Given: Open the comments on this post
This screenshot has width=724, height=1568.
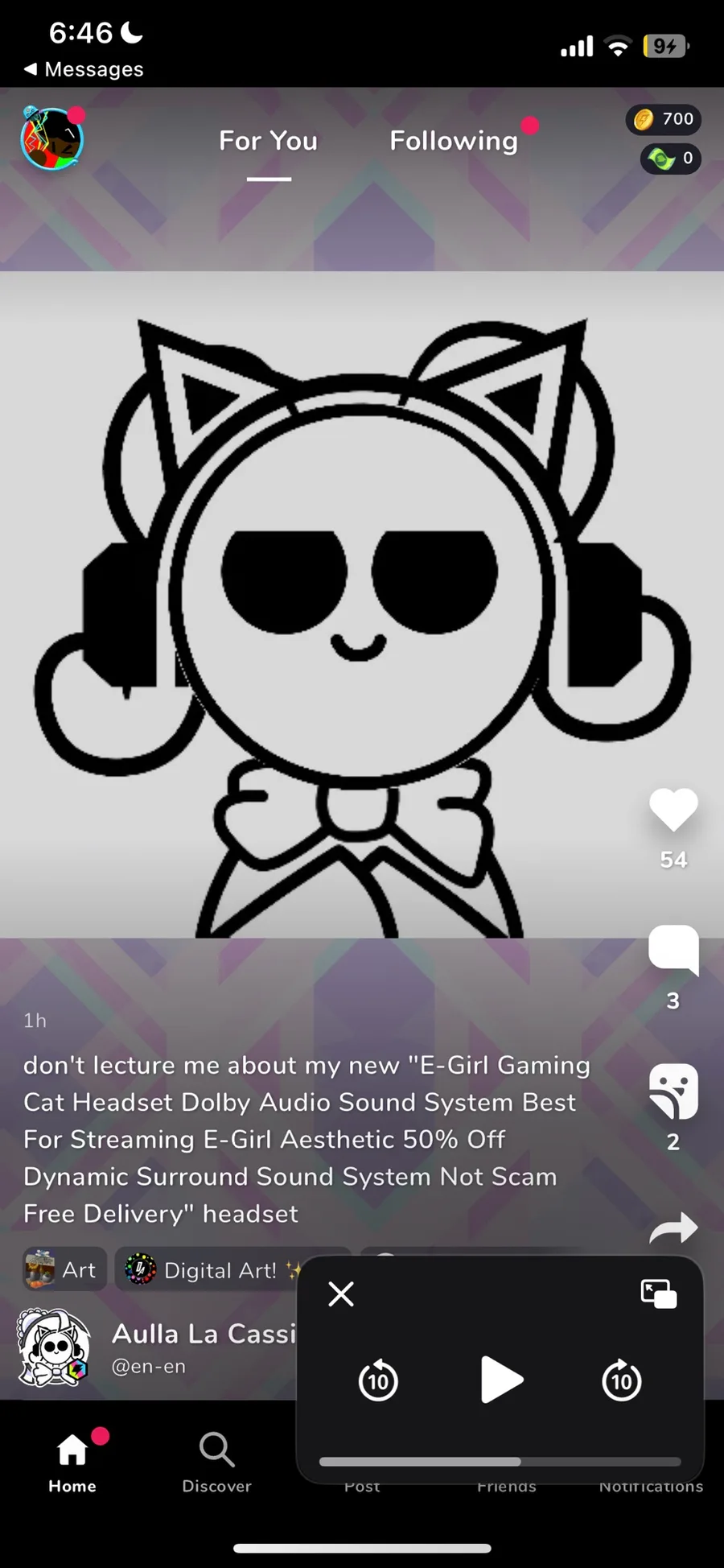Looking at the screenshot, I should coord(673,950).
